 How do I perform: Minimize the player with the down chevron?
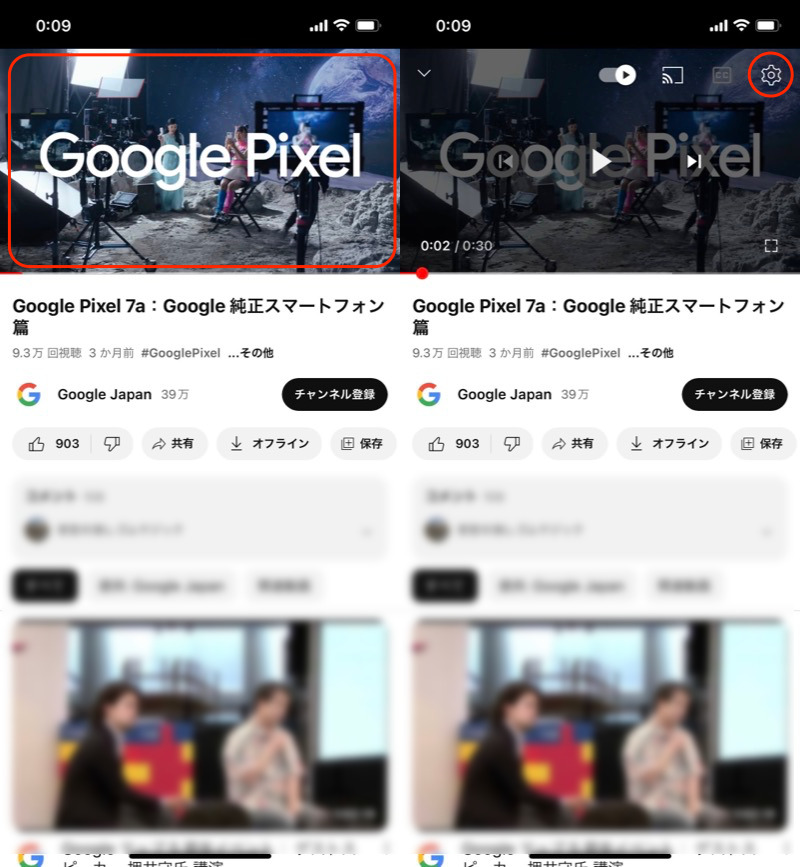(424, 74)
